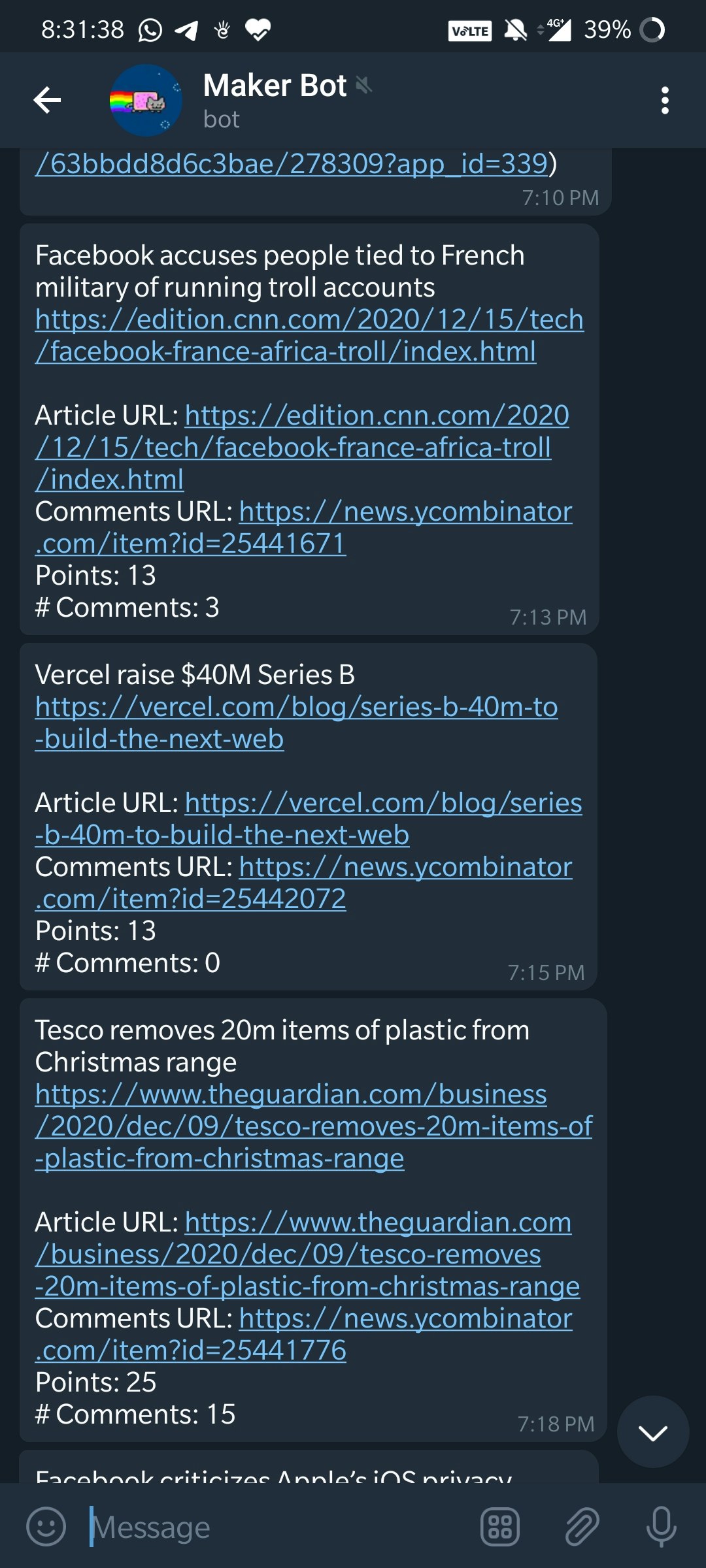Open vercel.com link under Vercel headline
Viewport: 706px width, 1568px height.
click(295, 708)
